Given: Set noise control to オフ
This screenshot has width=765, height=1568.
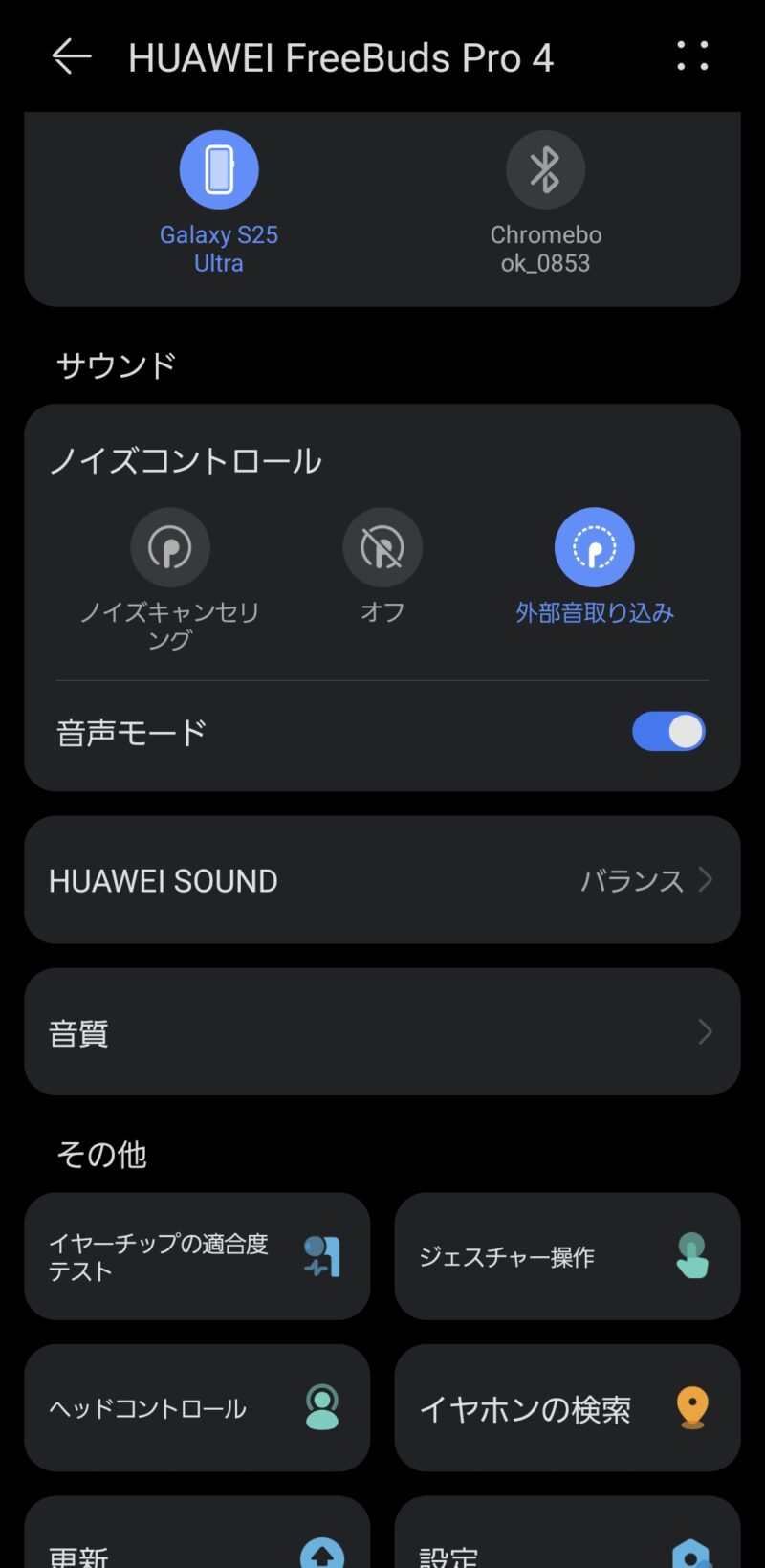Looking at the screenshot, I should (382, 548).
